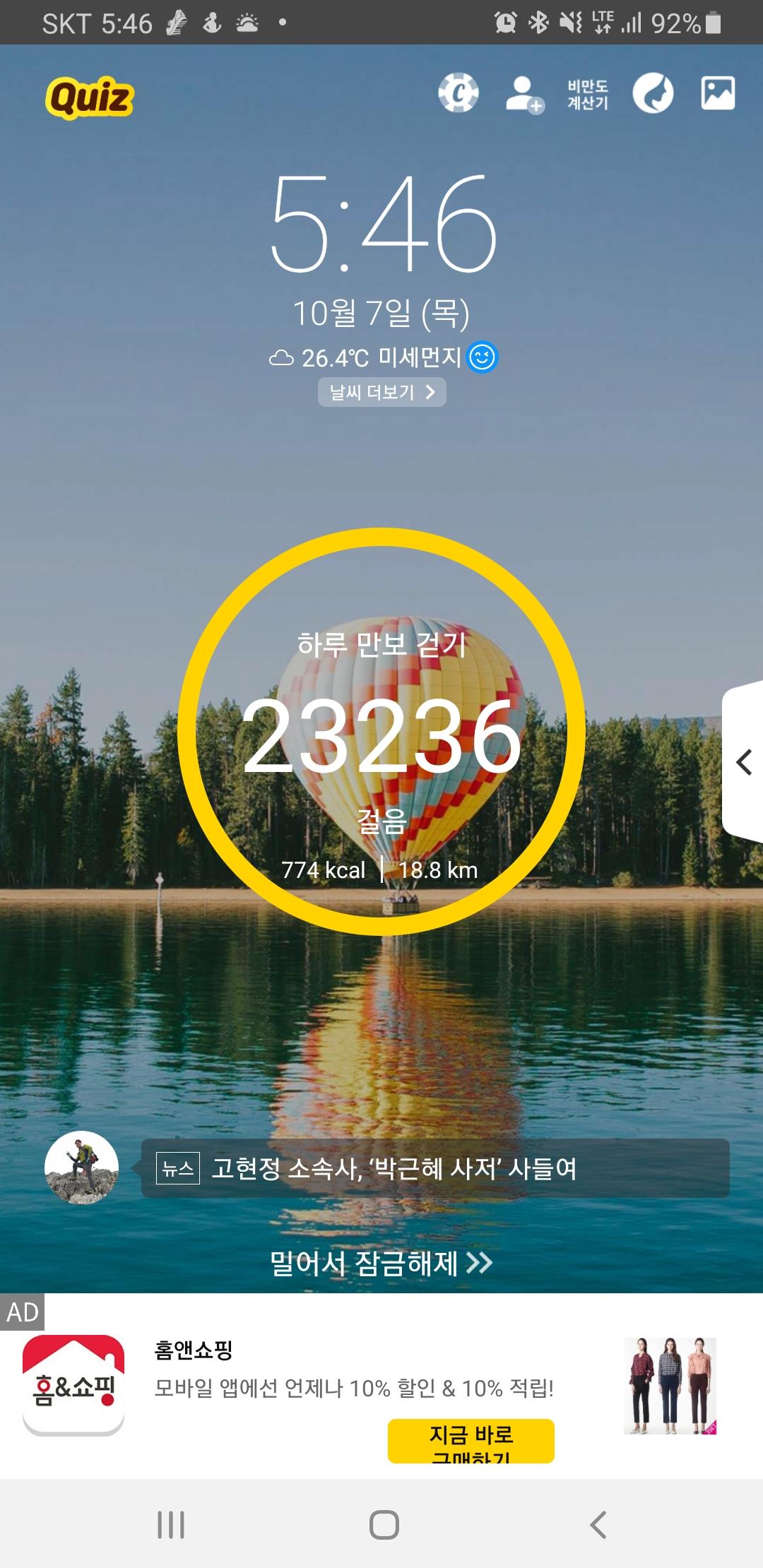
Task: Tap 날씨 더보기 for more weather
Action: coord(381,392)
